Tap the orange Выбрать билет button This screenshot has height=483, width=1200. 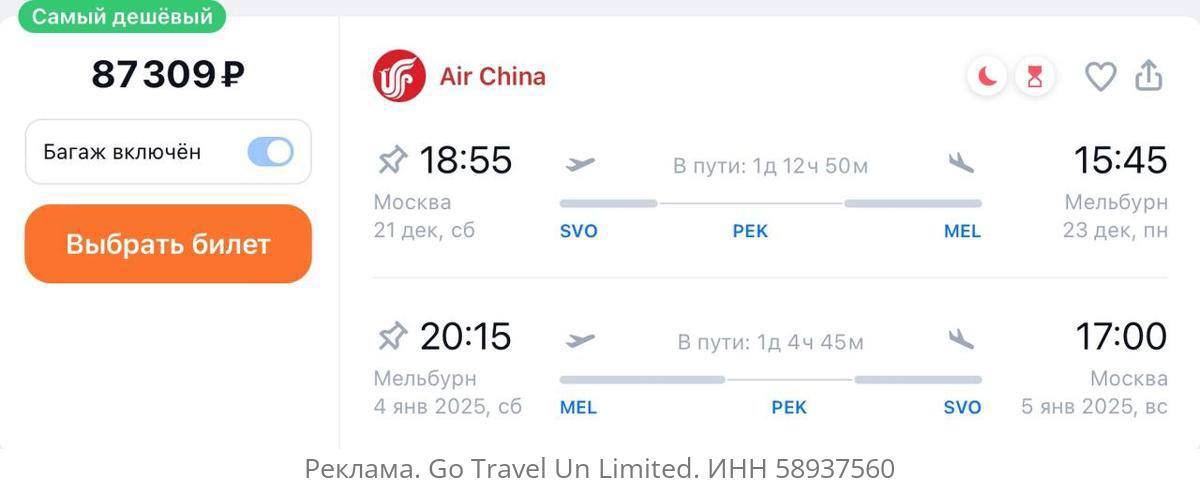pos(168,244)
